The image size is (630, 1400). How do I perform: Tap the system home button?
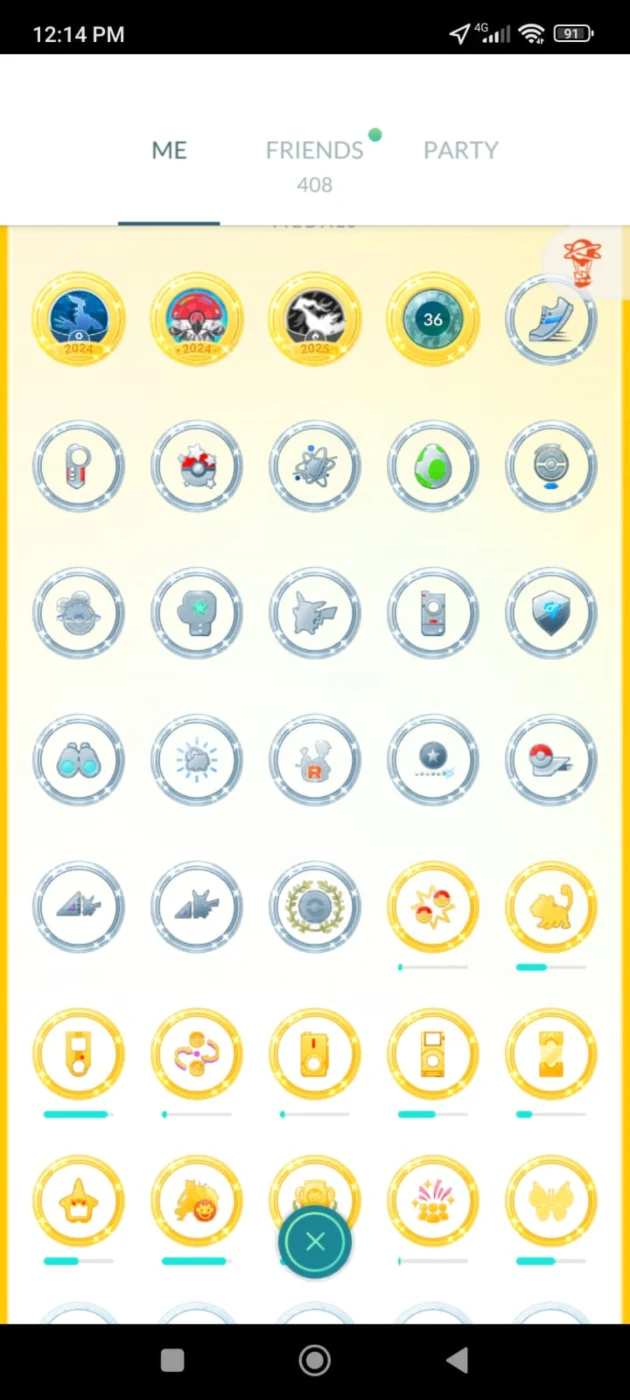click(315, 1360)
